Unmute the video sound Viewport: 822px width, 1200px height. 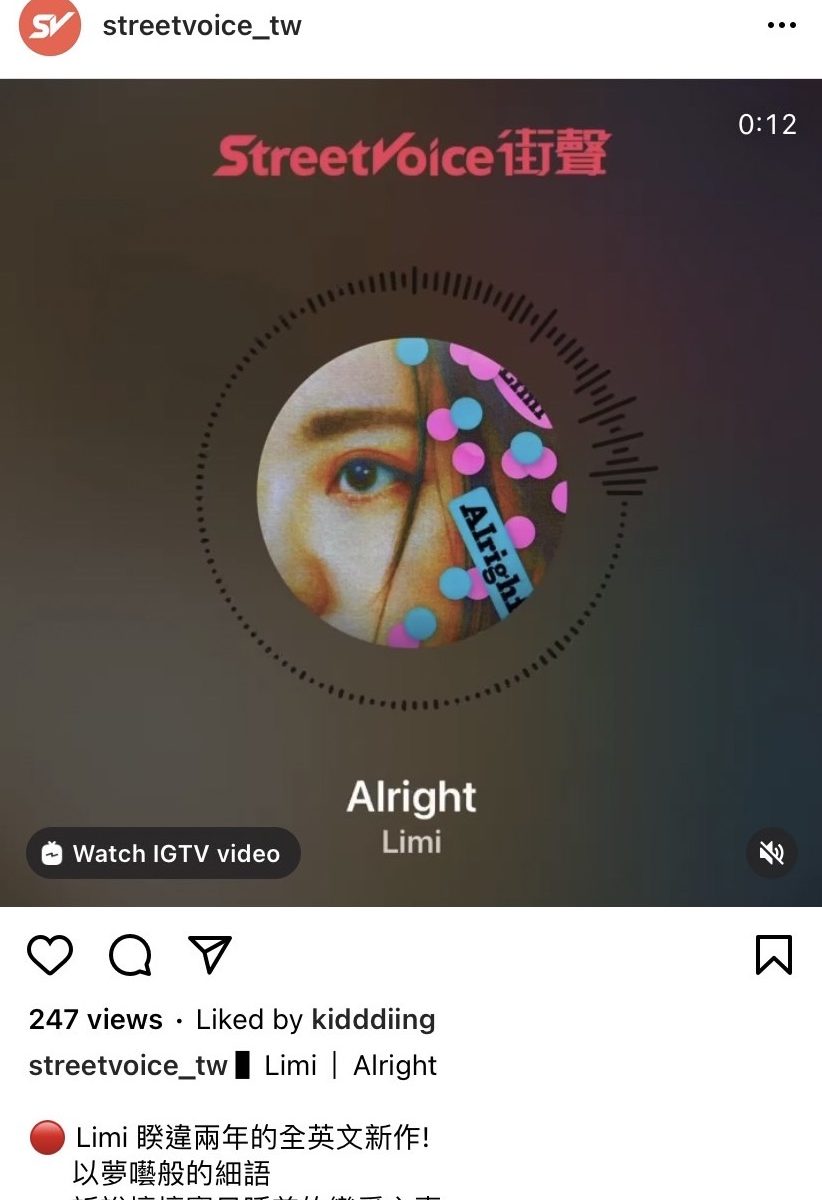tap(771, 853)
